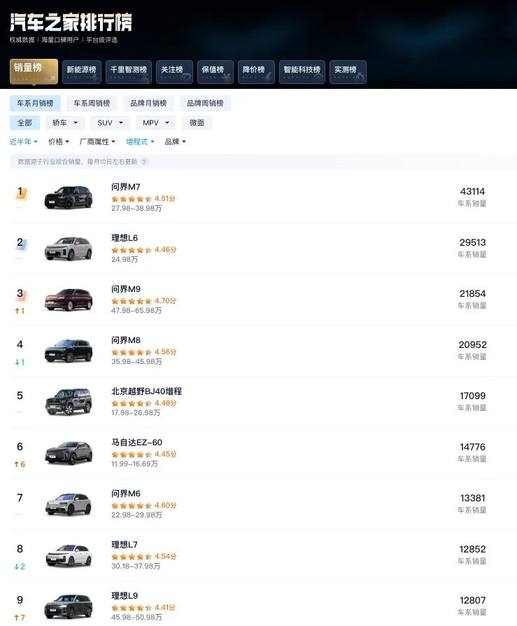Switch to the 品牌周销榜 sub-tab
The width and height of the screenshot is (517, 626).
pyautogui.click(x=205, y=103)
